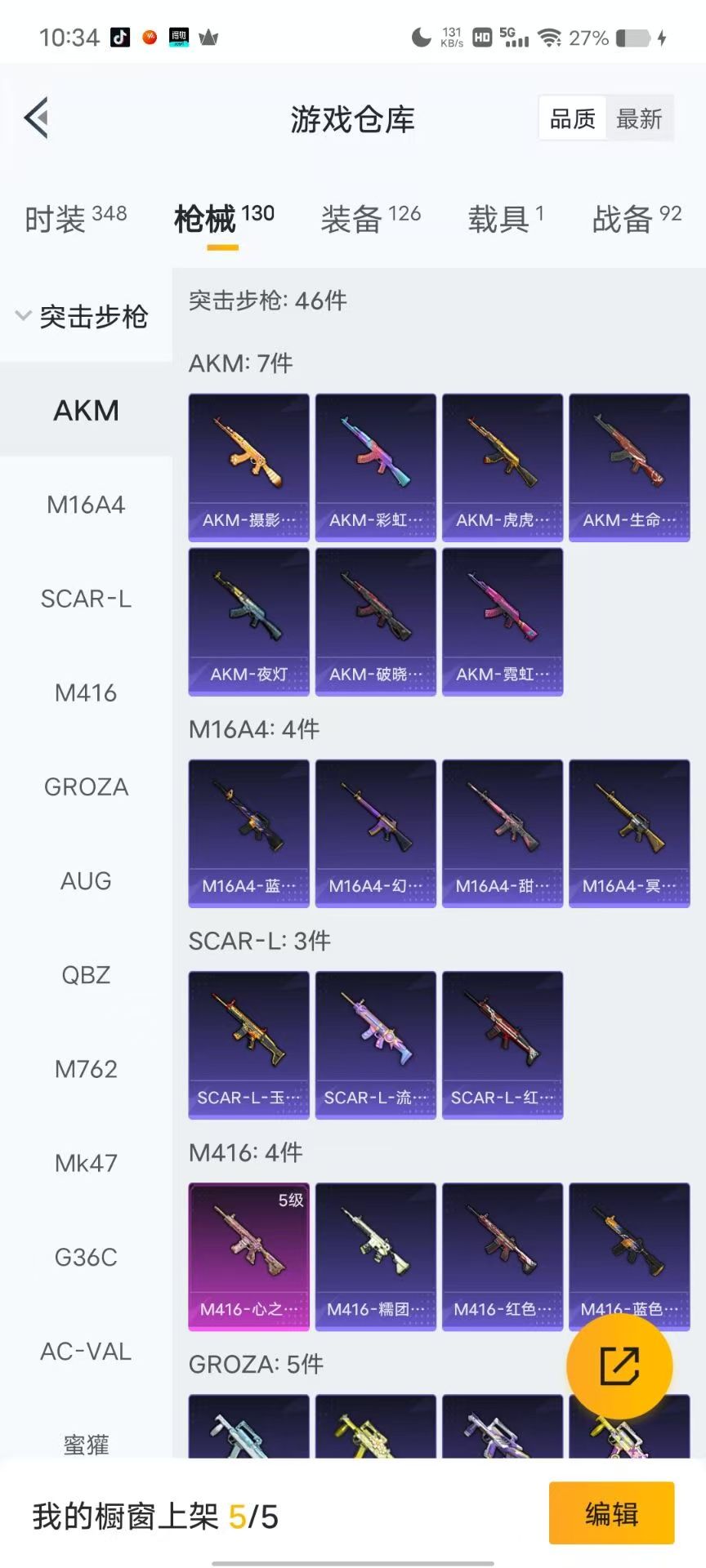Switch to the 战备 tab
This screenshot has height=1568, width=706.
coord(636,218)
